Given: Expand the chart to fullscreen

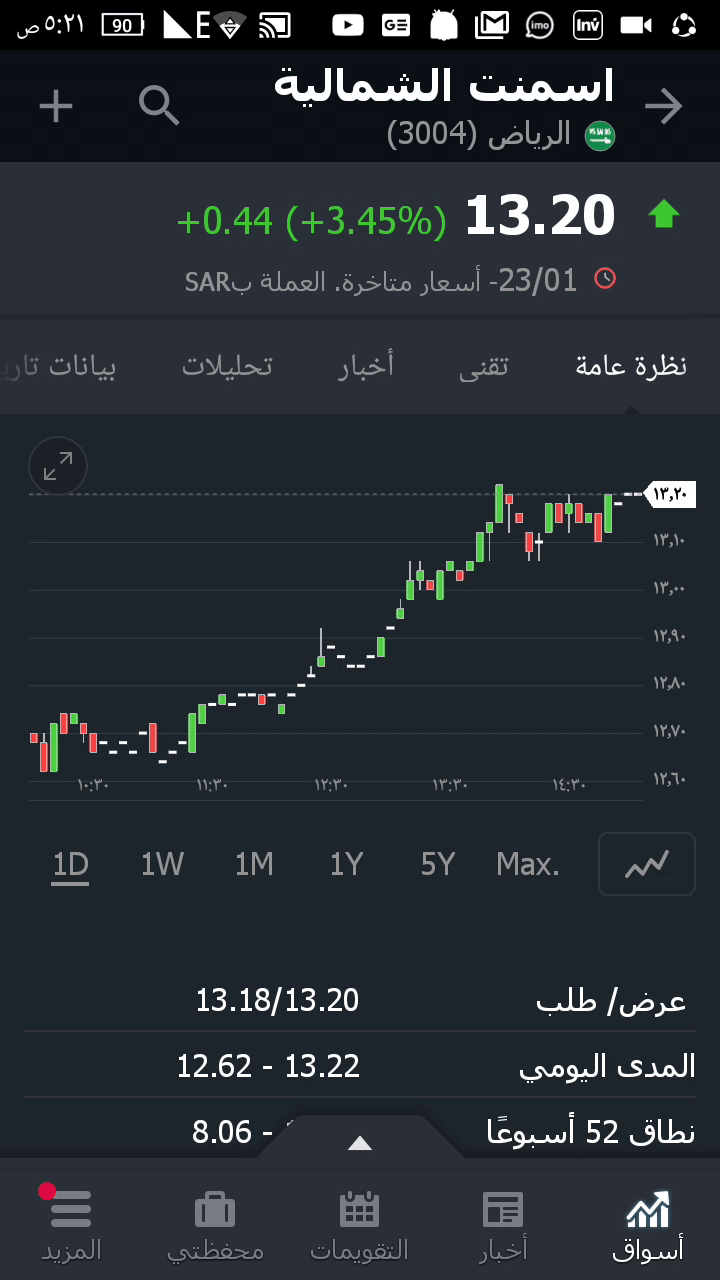Looking at the screenshot, I should coord(58,466).
